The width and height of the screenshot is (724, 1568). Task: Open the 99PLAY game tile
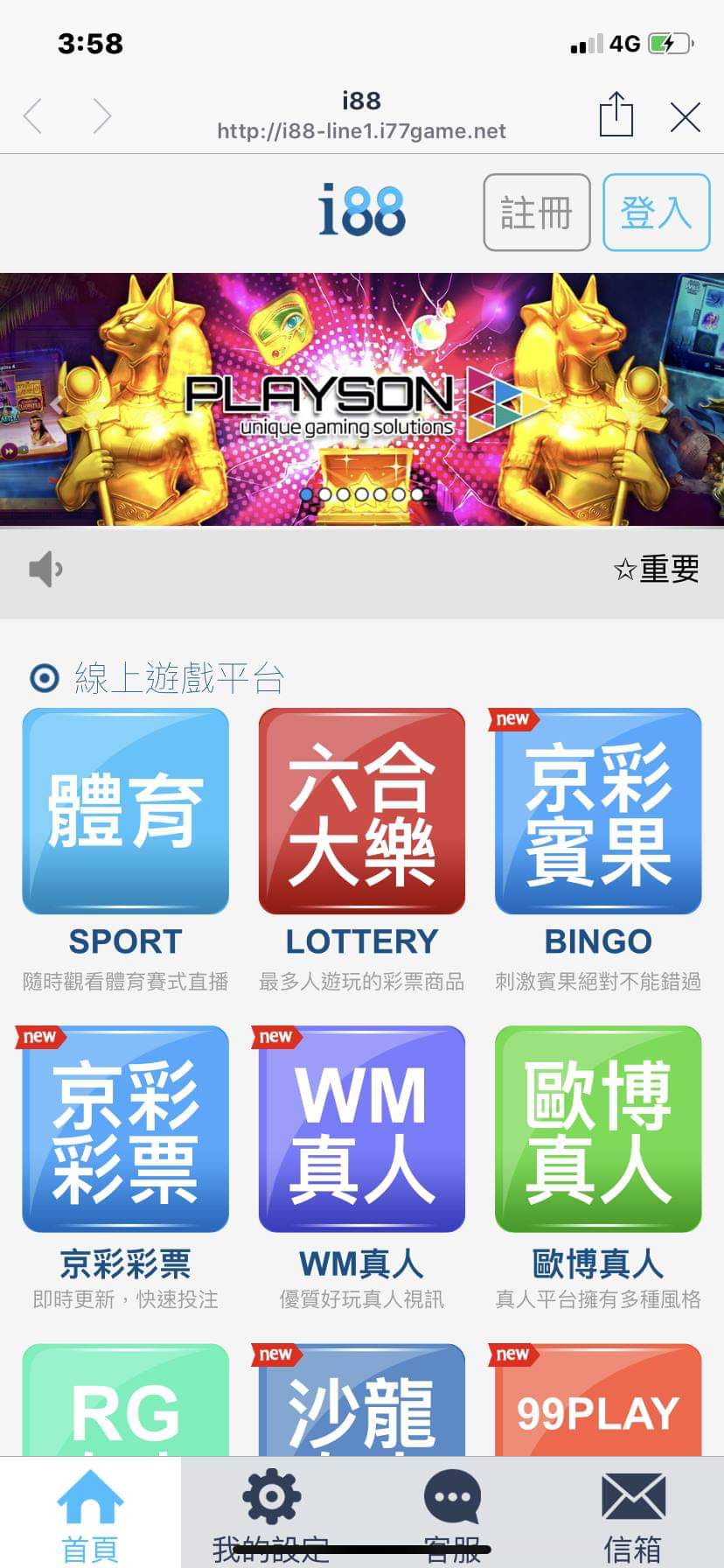pyautogui.click(x=598, y=1402)
